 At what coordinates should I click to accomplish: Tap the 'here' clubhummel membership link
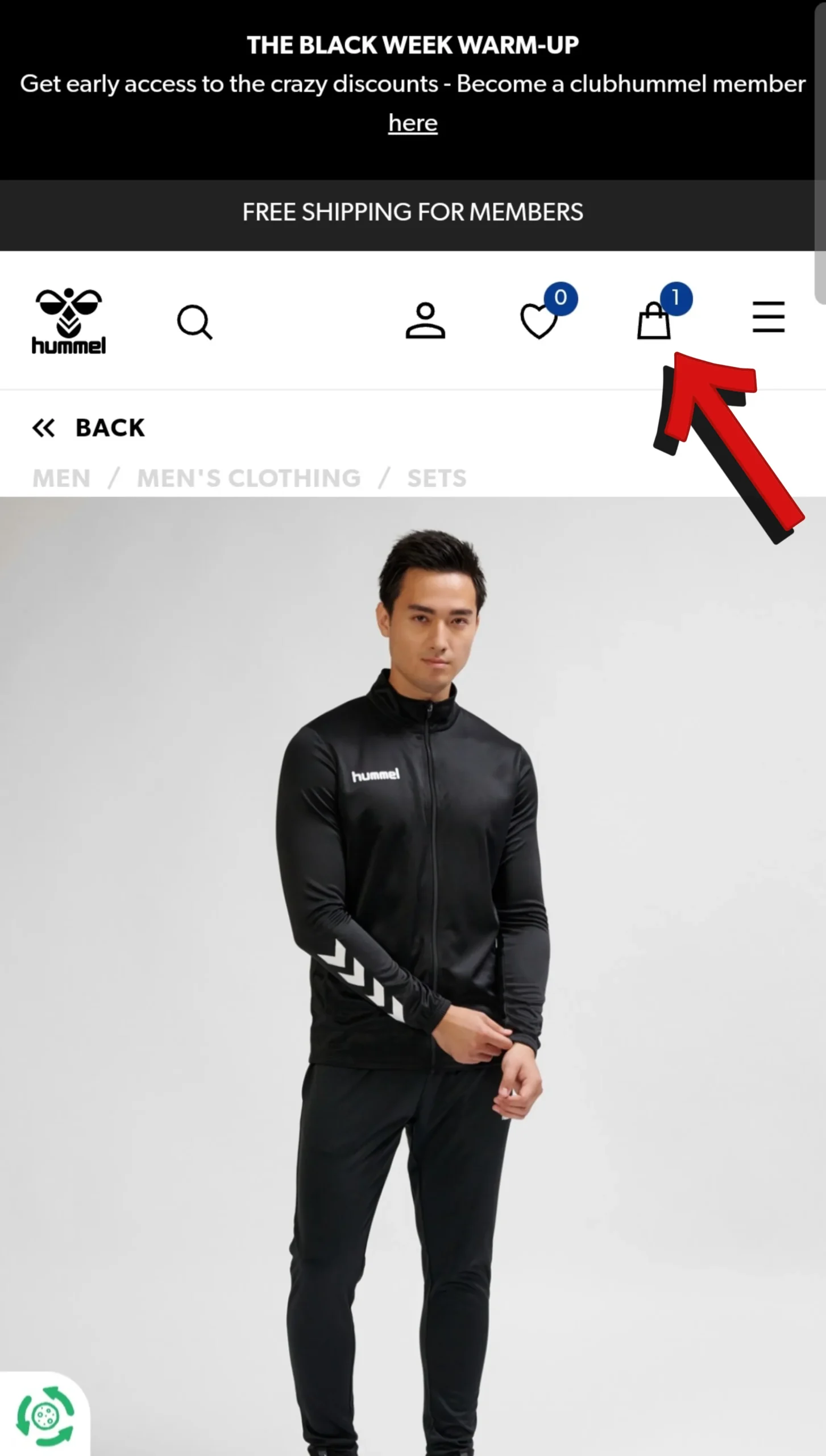click(x=413, y=123)
